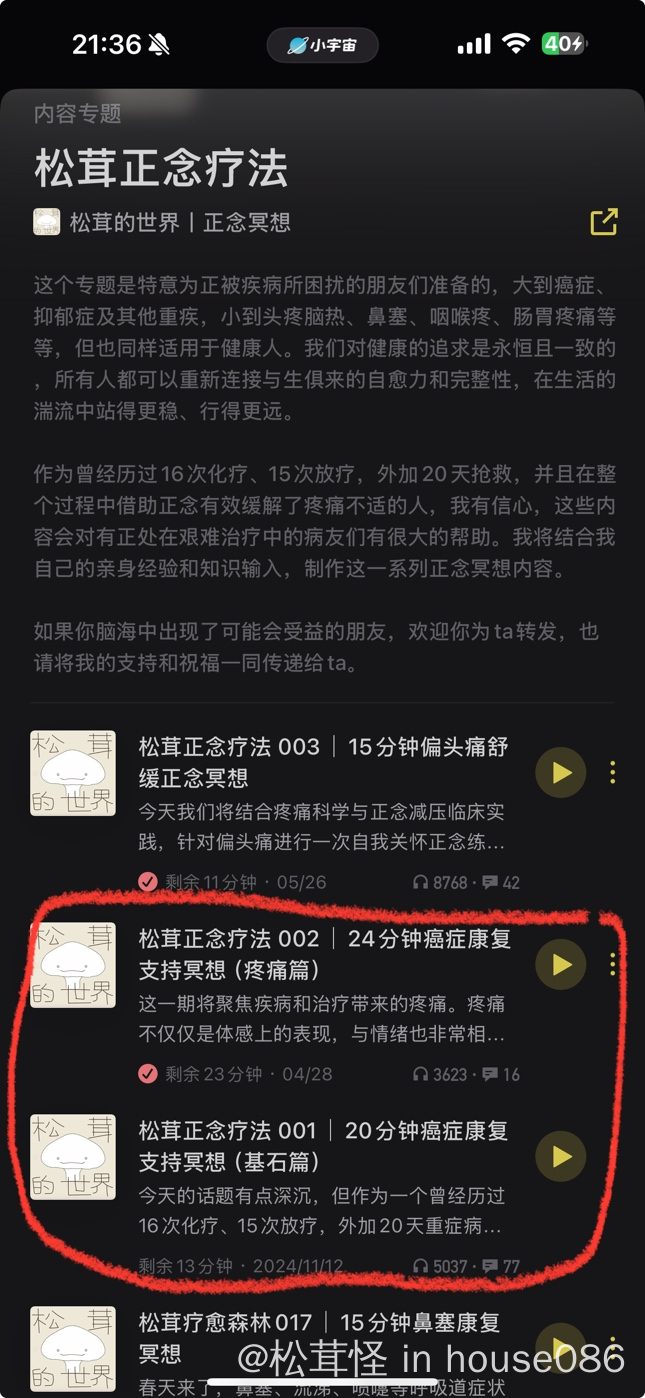Viewport: 645px width, 1398px height.
Task: Play episode 002 癌症康复支持冥想（疼痛篇）
Action: point(560,964)
